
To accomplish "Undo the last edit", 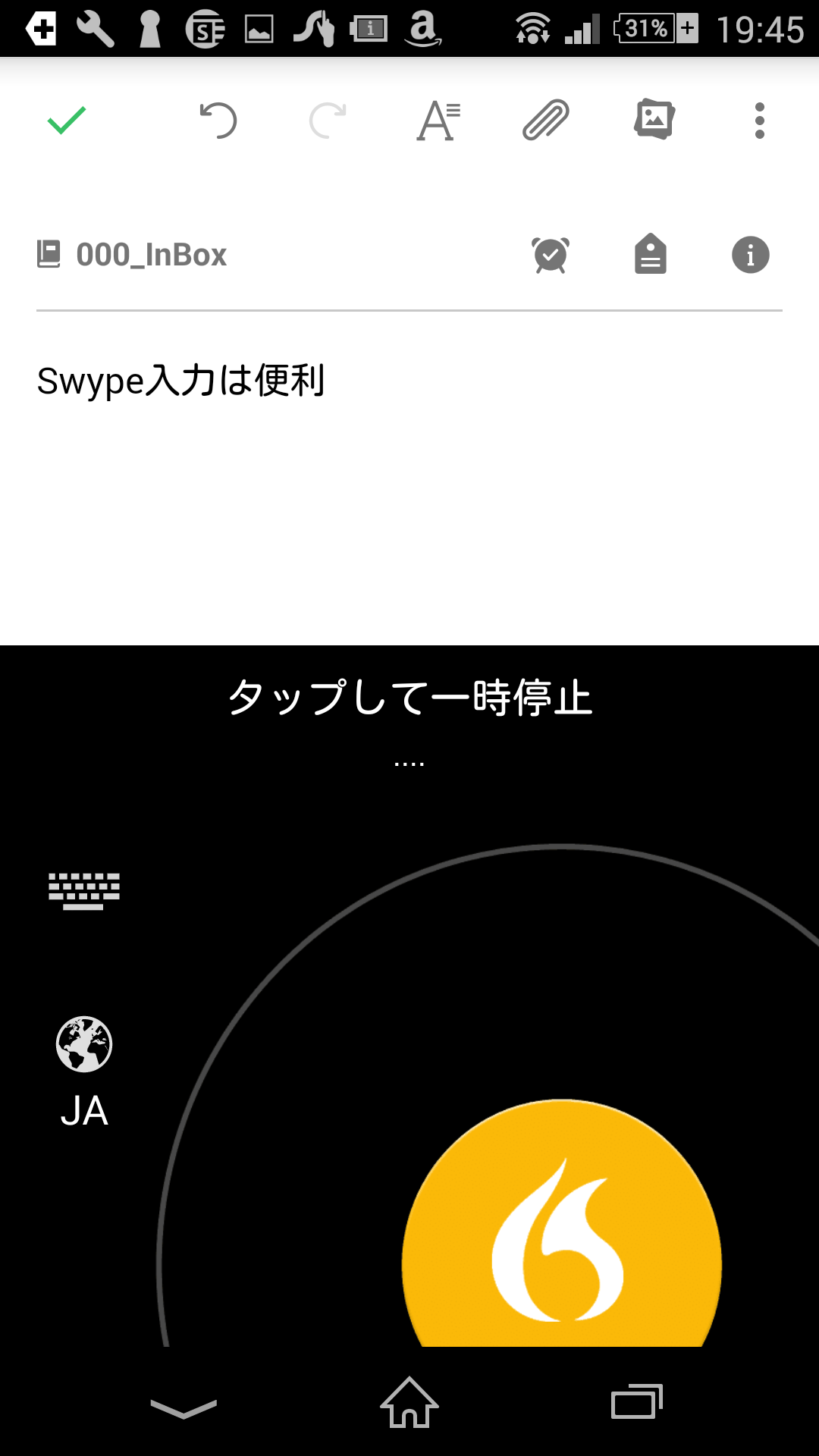I will coord(218,121).
